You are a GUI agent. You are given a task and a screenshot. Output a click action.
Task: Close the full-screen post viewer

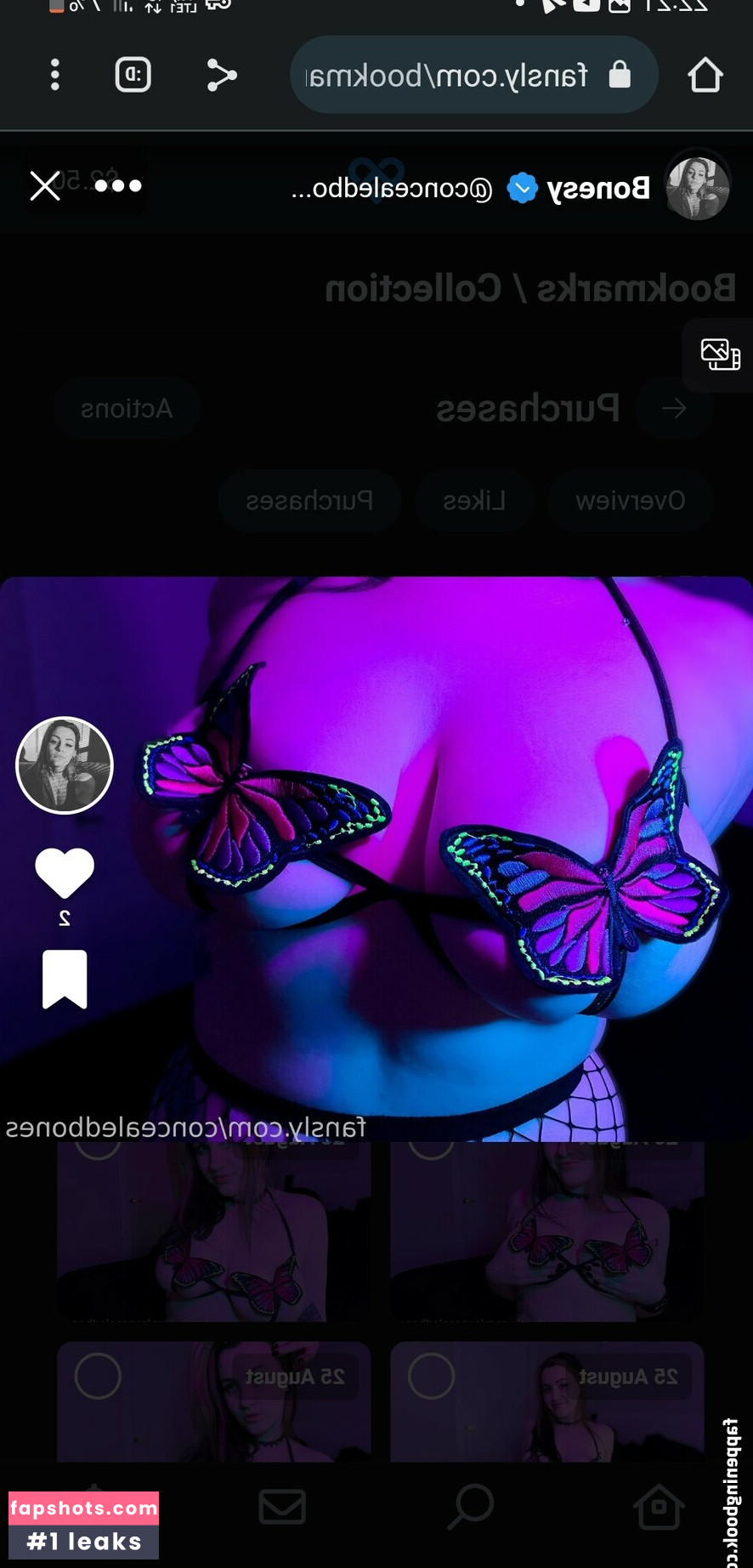point(45,185)
